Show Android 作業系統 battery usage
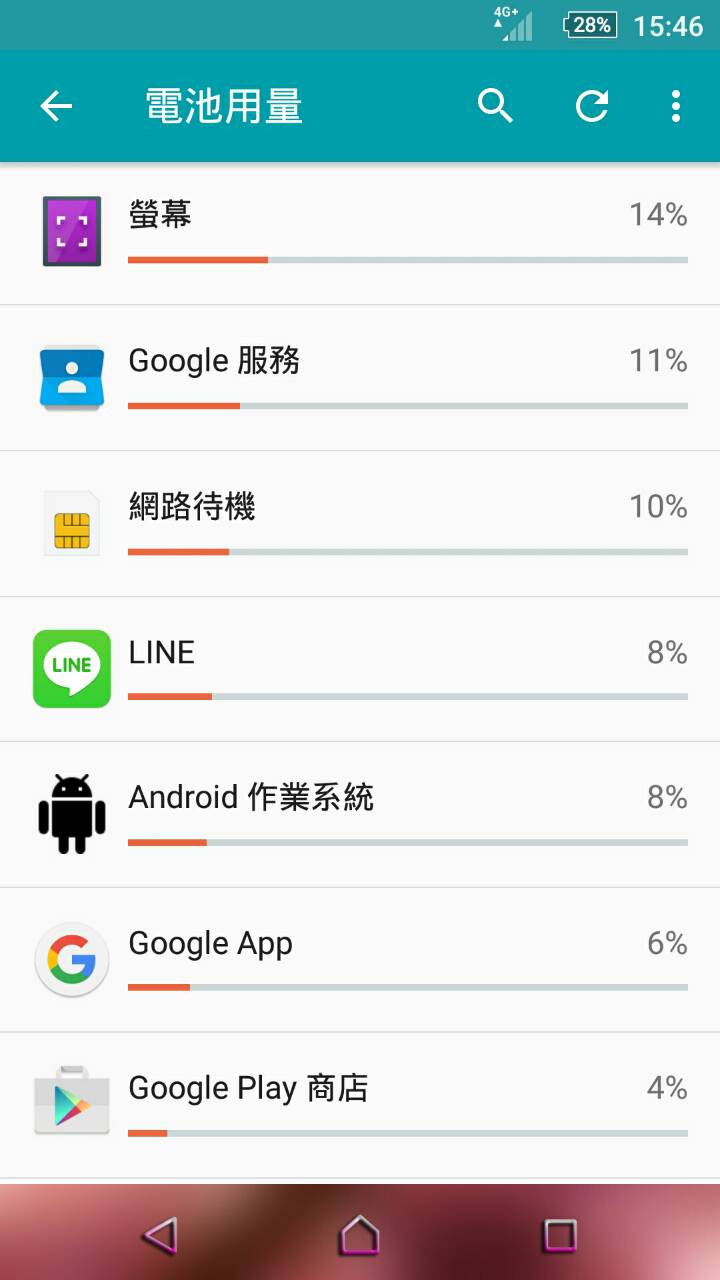This screenshot has height=1280, width=720. click(x=360, y=814)
